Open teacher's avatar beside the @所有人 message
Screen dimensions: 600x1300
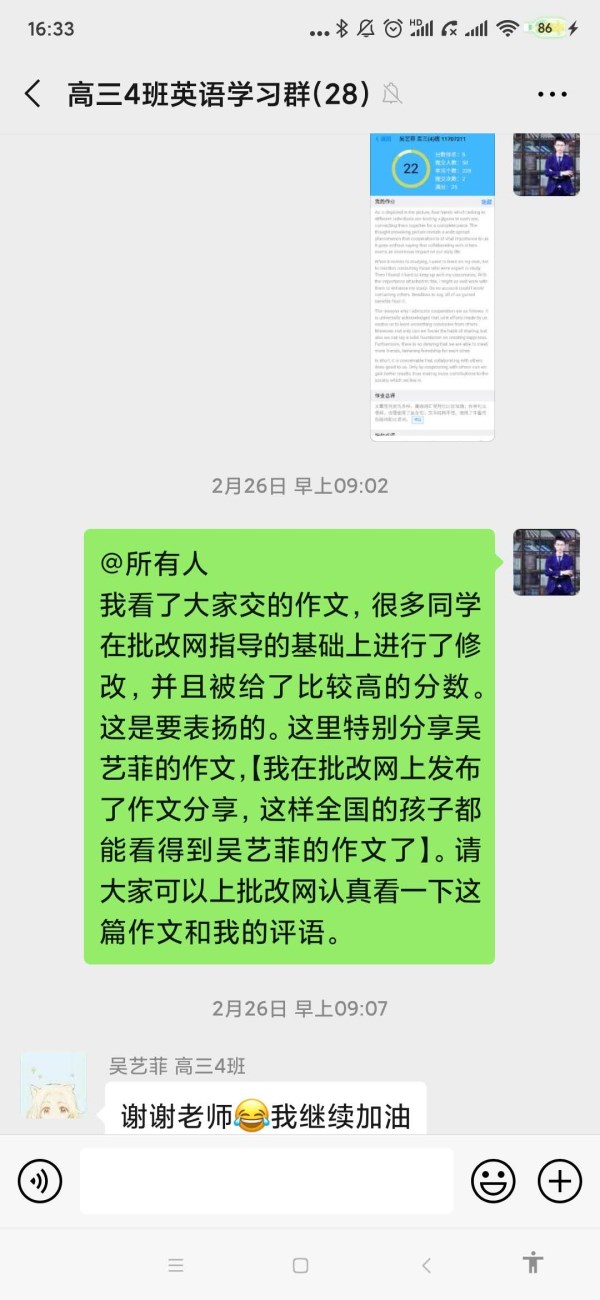coord(546,562)
